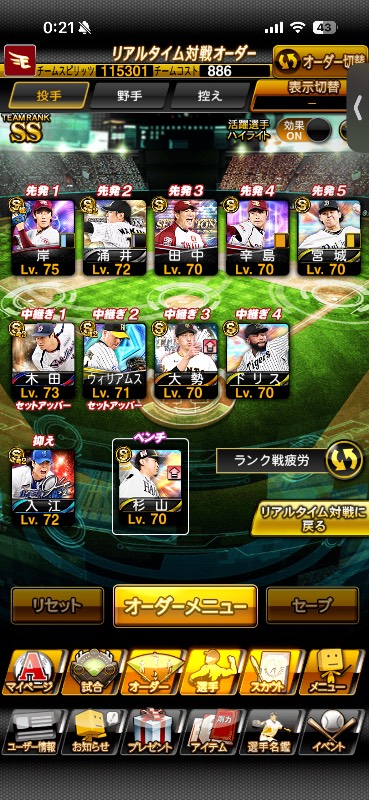This screenshot has height=800, width=369.
Task: Open reliever 大勢 player card
Action: point(186,361)
